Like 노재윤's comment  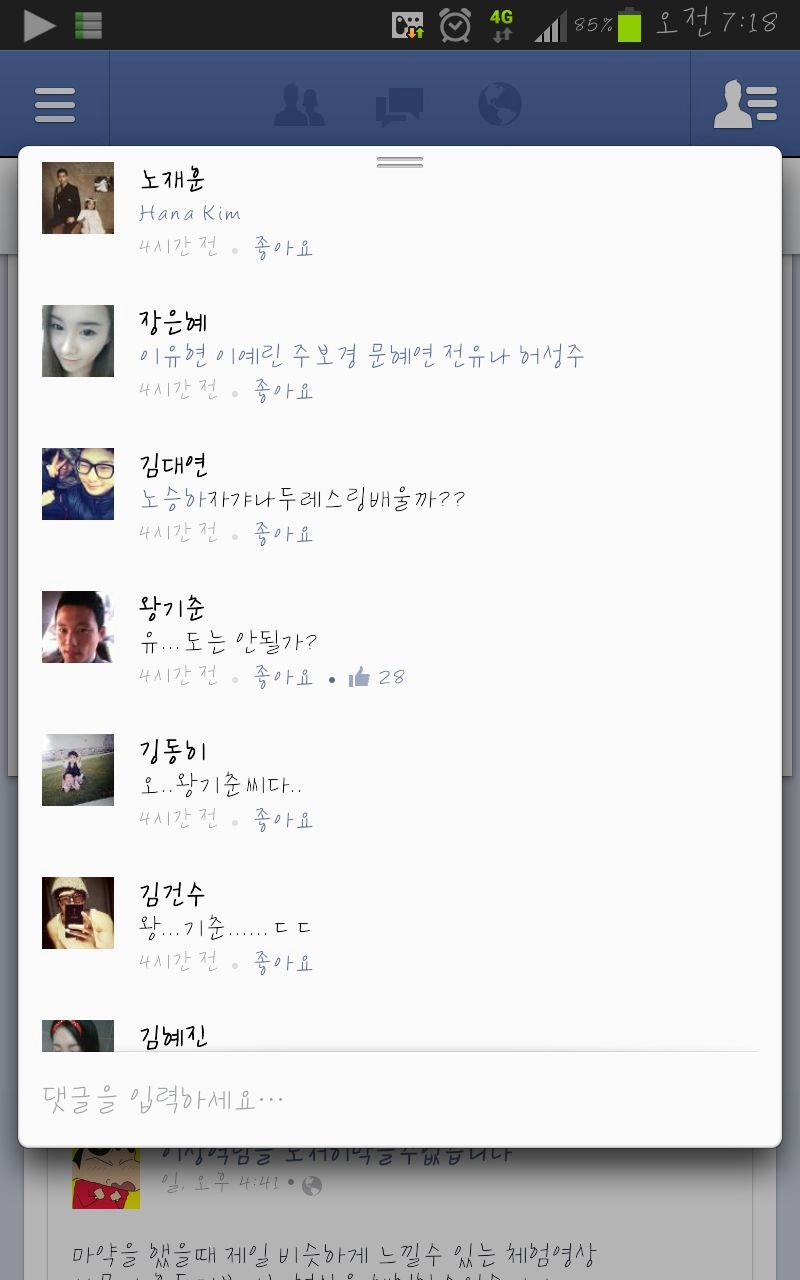pos(283,247)
